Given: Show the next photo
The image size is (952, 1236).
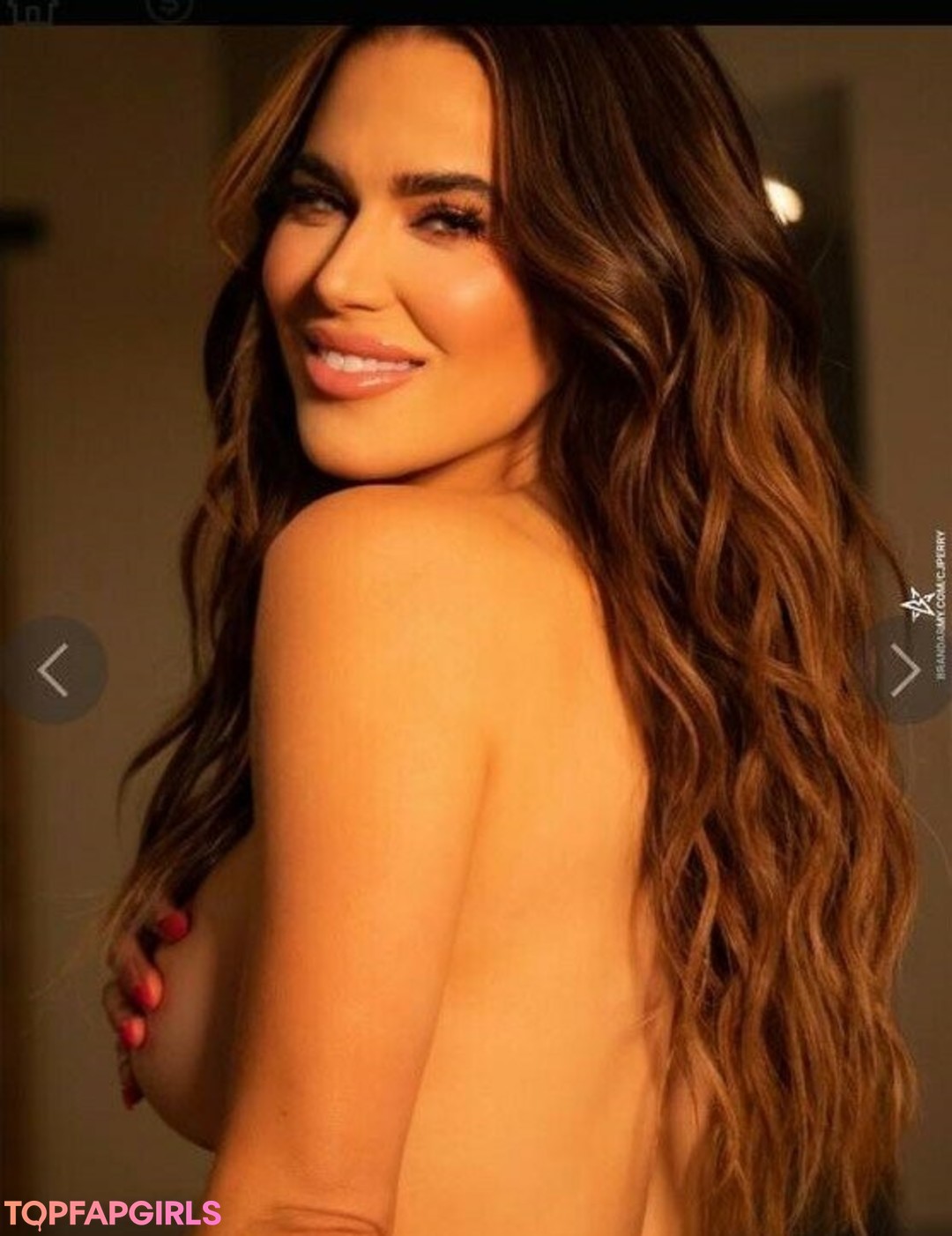Looking at the screenshot, I should [905, 670].
